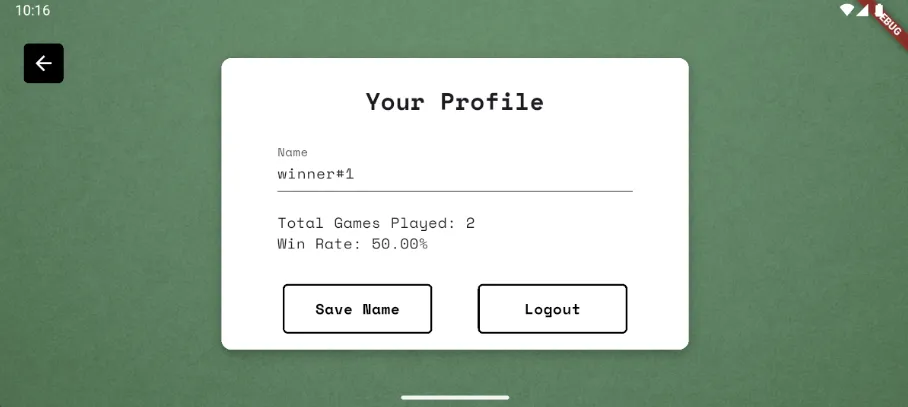Edit the Name text field
The width and height of the screenshot is (908, 407).
tap(454, 174)
